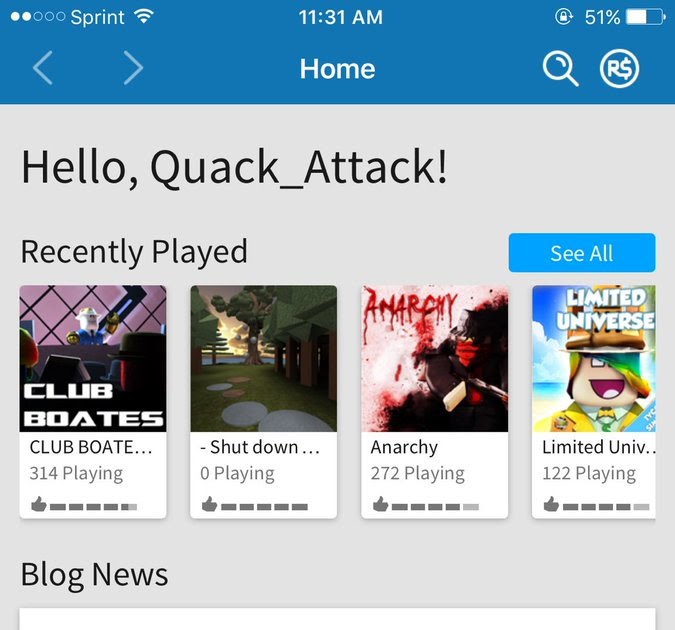This screenshot has width=675, height=630.
Task: Open the search magnifier icon
Action: 559,69
